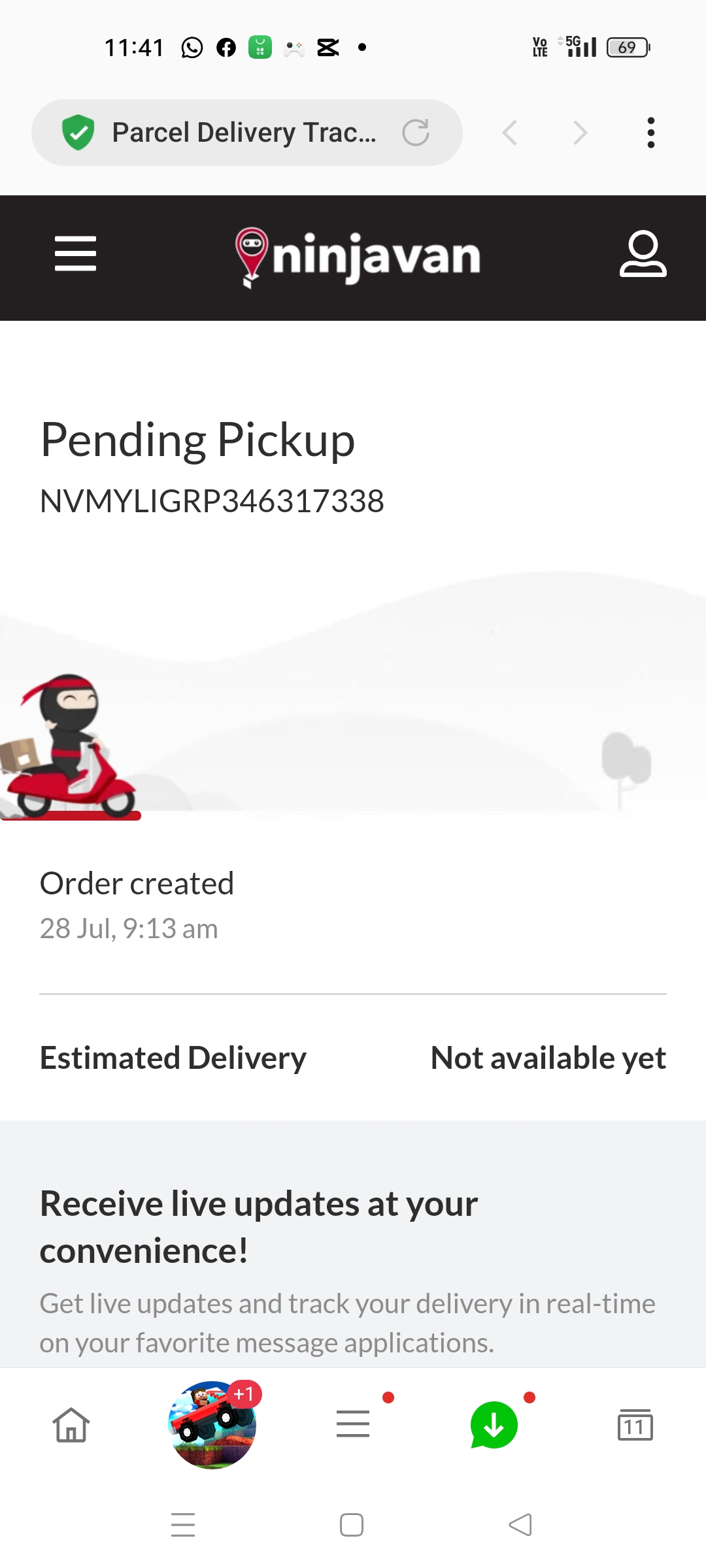This screenshot has width=706, height=1568.
Task: Open the game shortcut with +1 badge
Action: click(x=212, y=1425)
